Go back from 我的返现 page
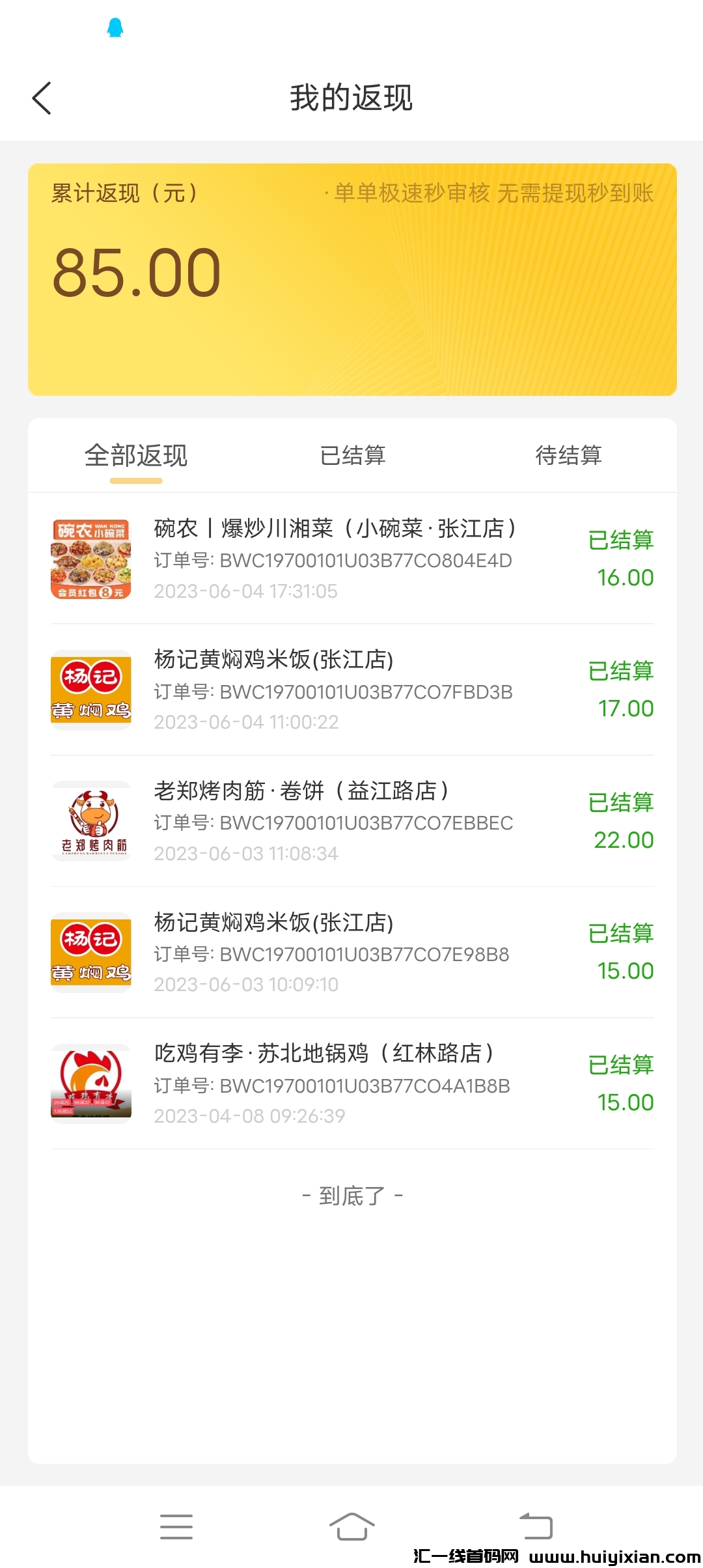 42,98
